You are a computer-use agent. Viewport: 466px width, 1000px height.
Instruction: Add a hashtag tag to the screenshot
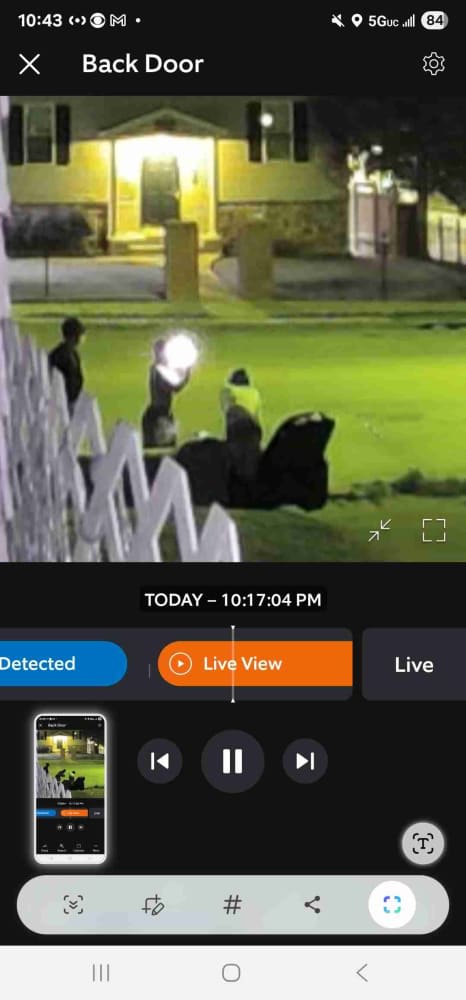233,904
